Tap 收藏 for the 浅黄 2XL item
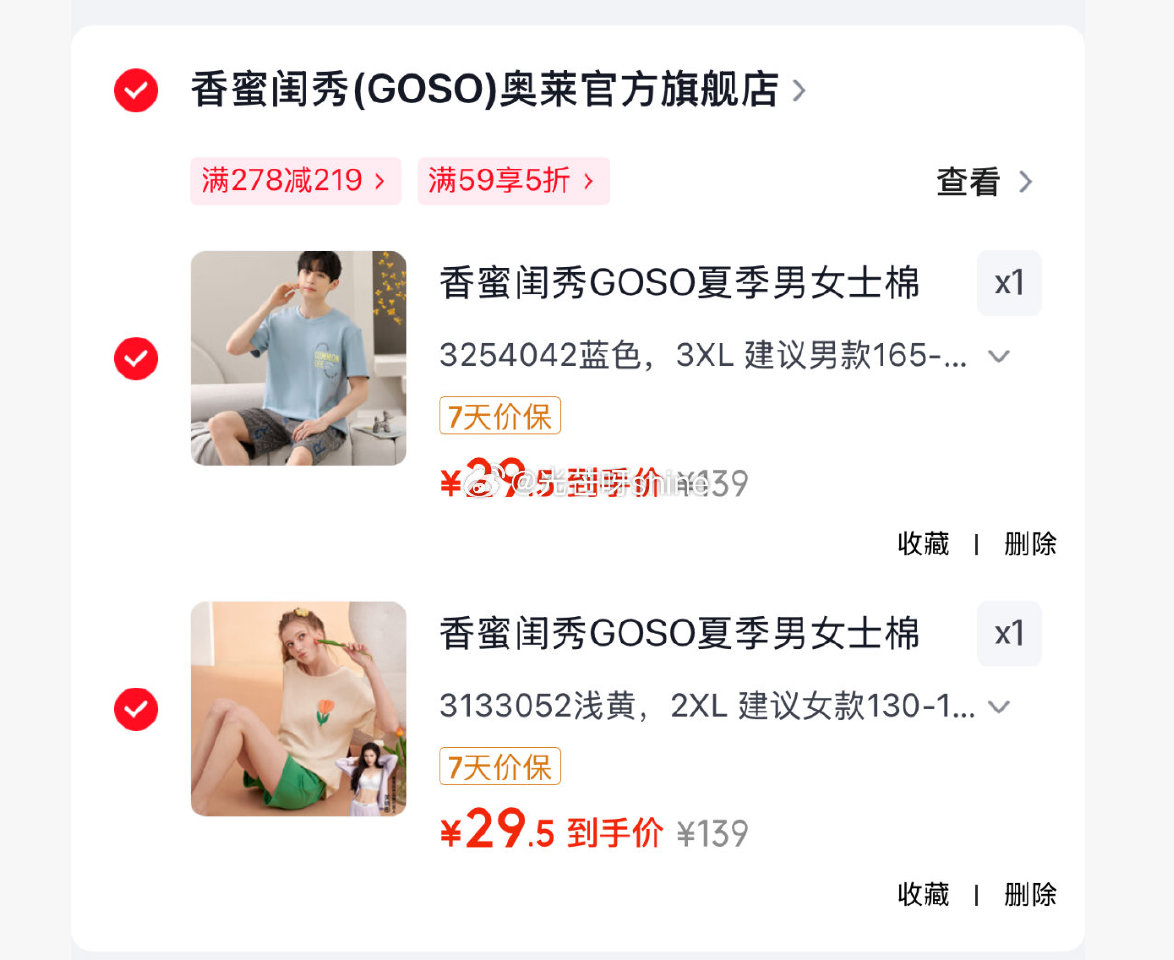This screenshot has height=960, width=1174. [923, 894]
